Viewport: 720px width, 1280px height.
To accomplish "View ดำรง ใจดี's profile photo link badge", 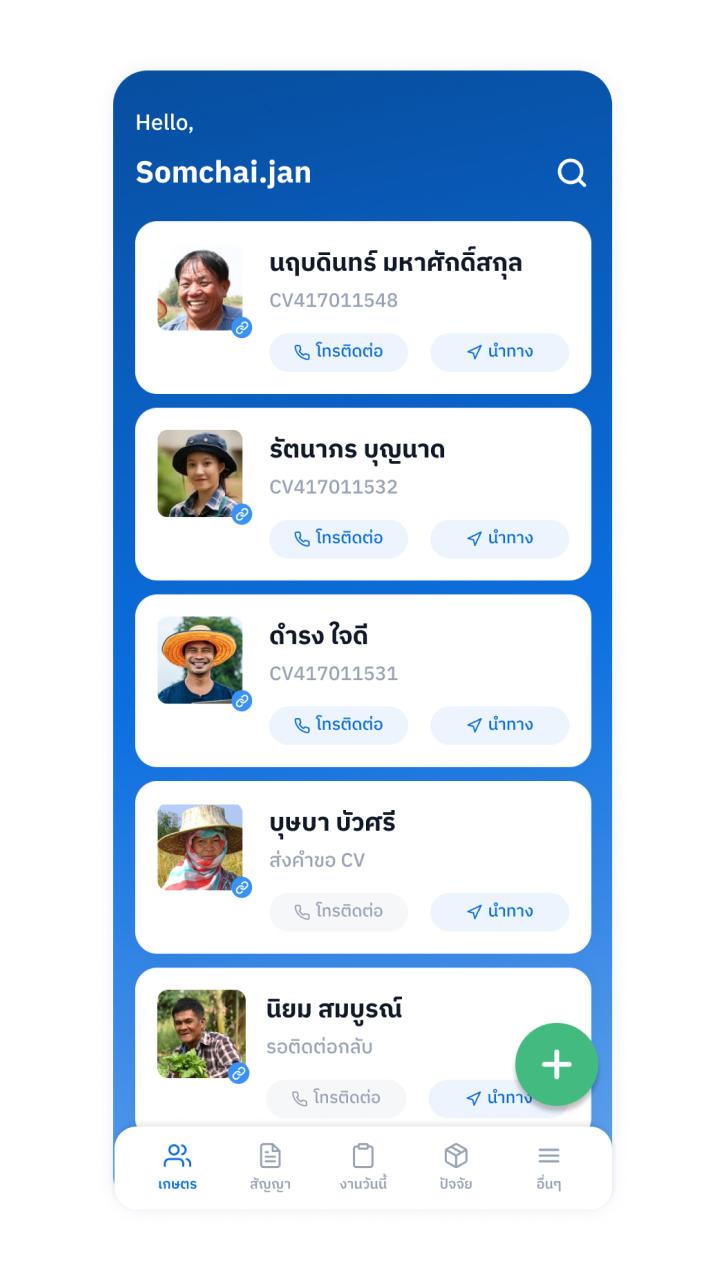I will 242,701.
